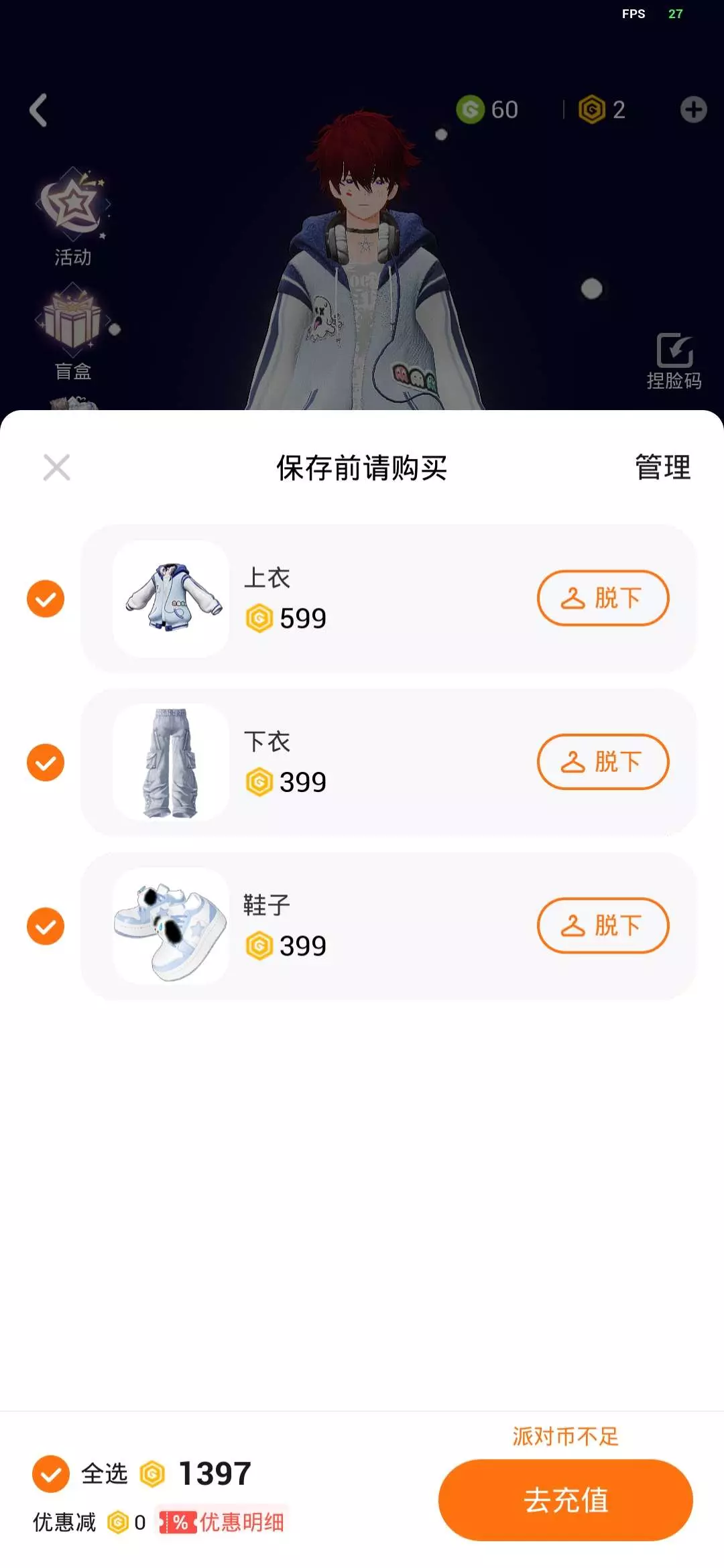Uncheck the 鞋子 item checkbox
The image size is (724, 1568).
point(46,926)
